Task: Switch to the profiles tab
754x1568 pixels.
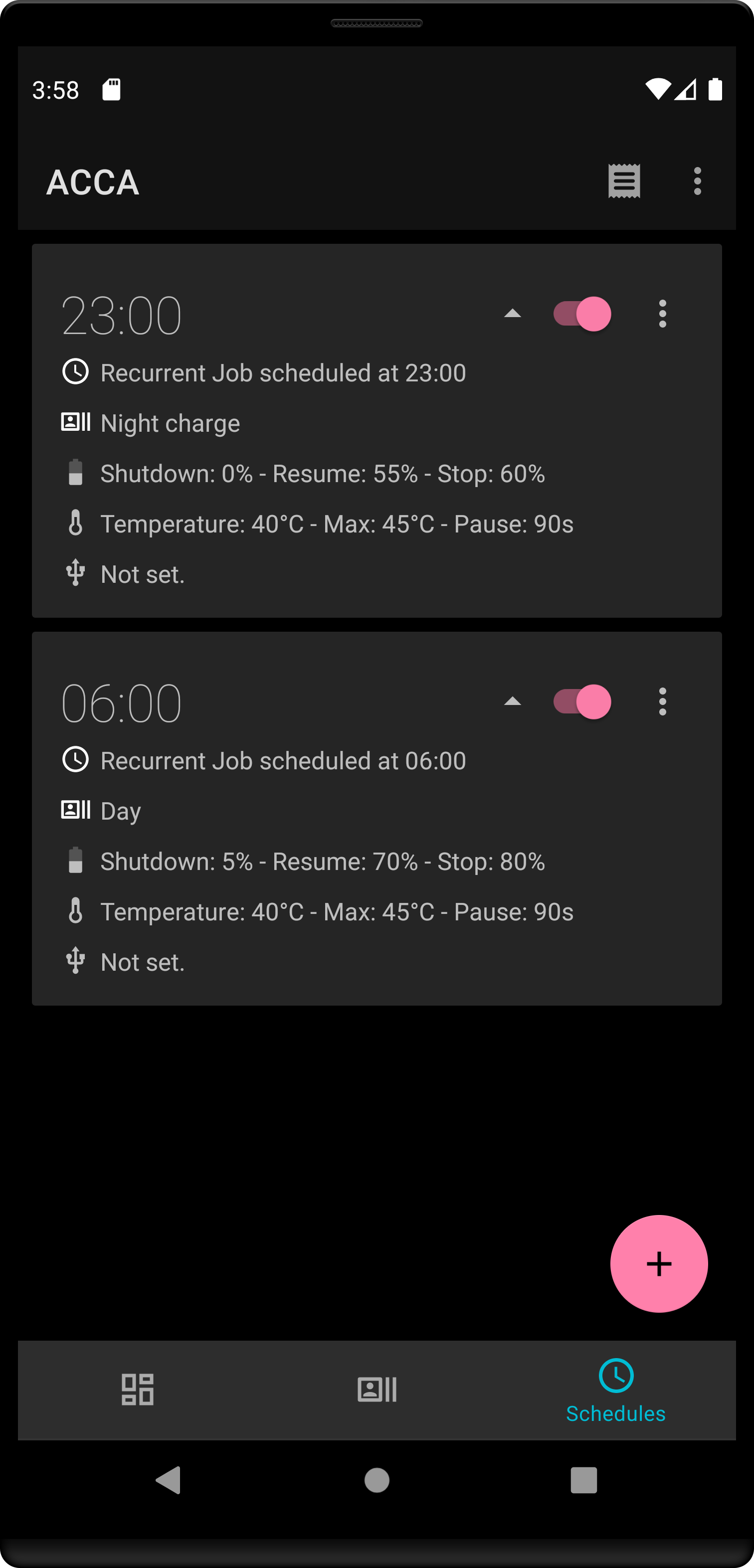Action: pyautogui.click(x=377, y=1390)
